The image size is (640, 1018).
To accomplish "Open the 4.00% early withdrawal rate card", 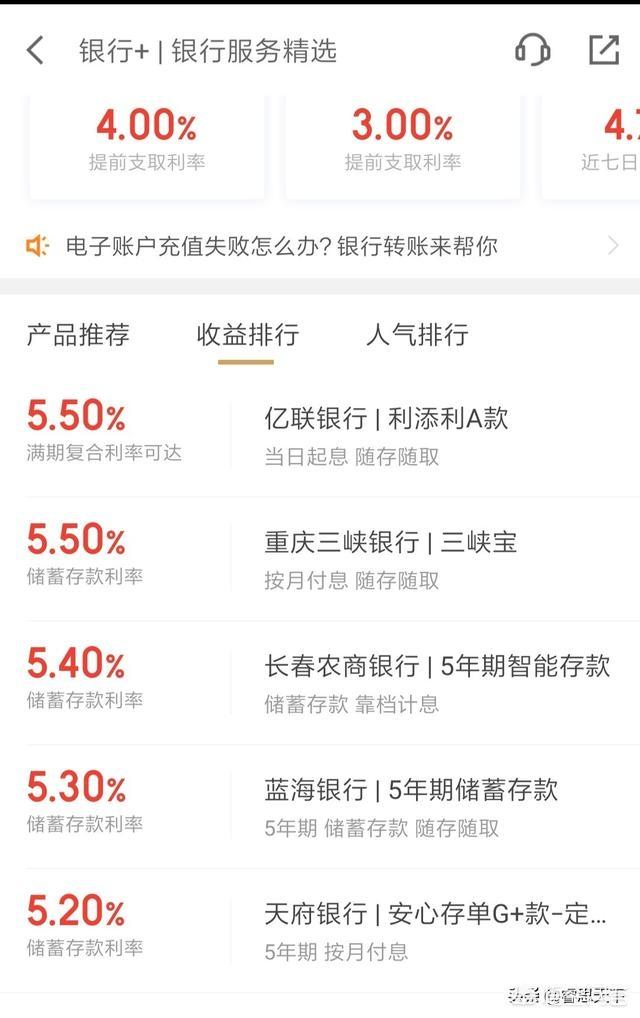I will point(147,140).
